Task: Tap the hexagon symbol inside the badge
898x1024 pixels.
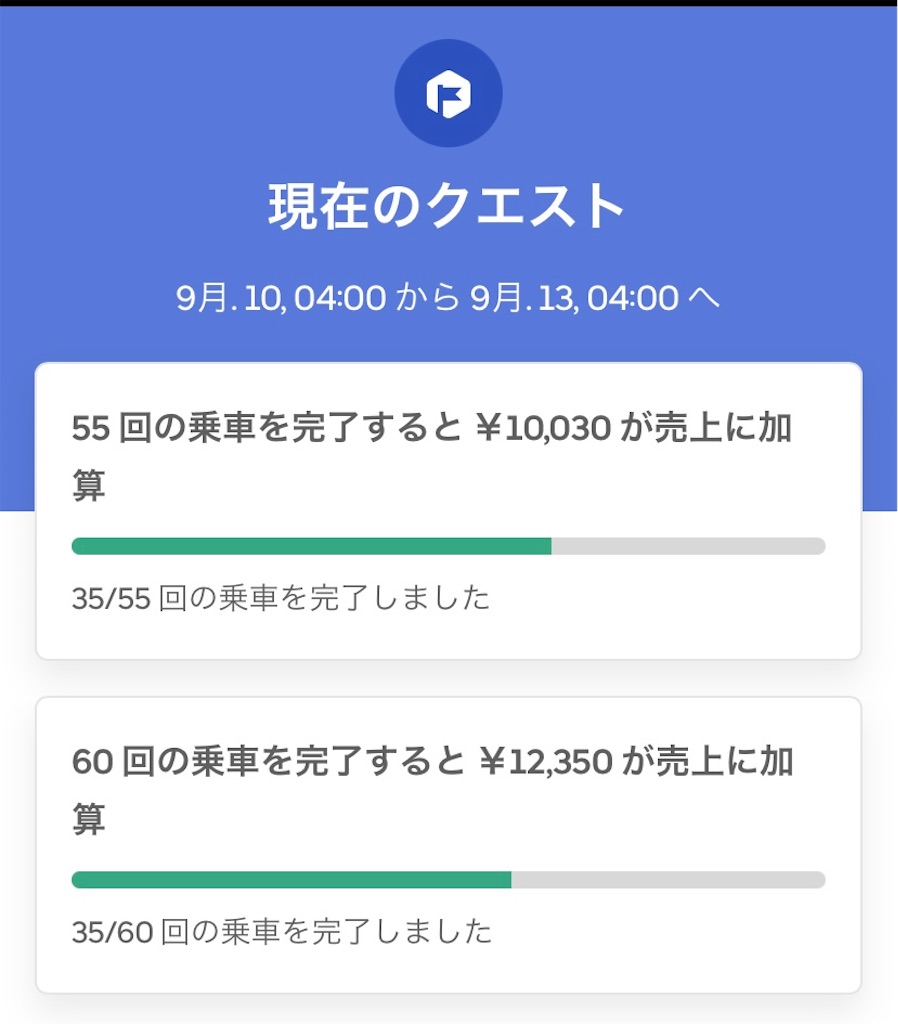Action: coord(448,91)
